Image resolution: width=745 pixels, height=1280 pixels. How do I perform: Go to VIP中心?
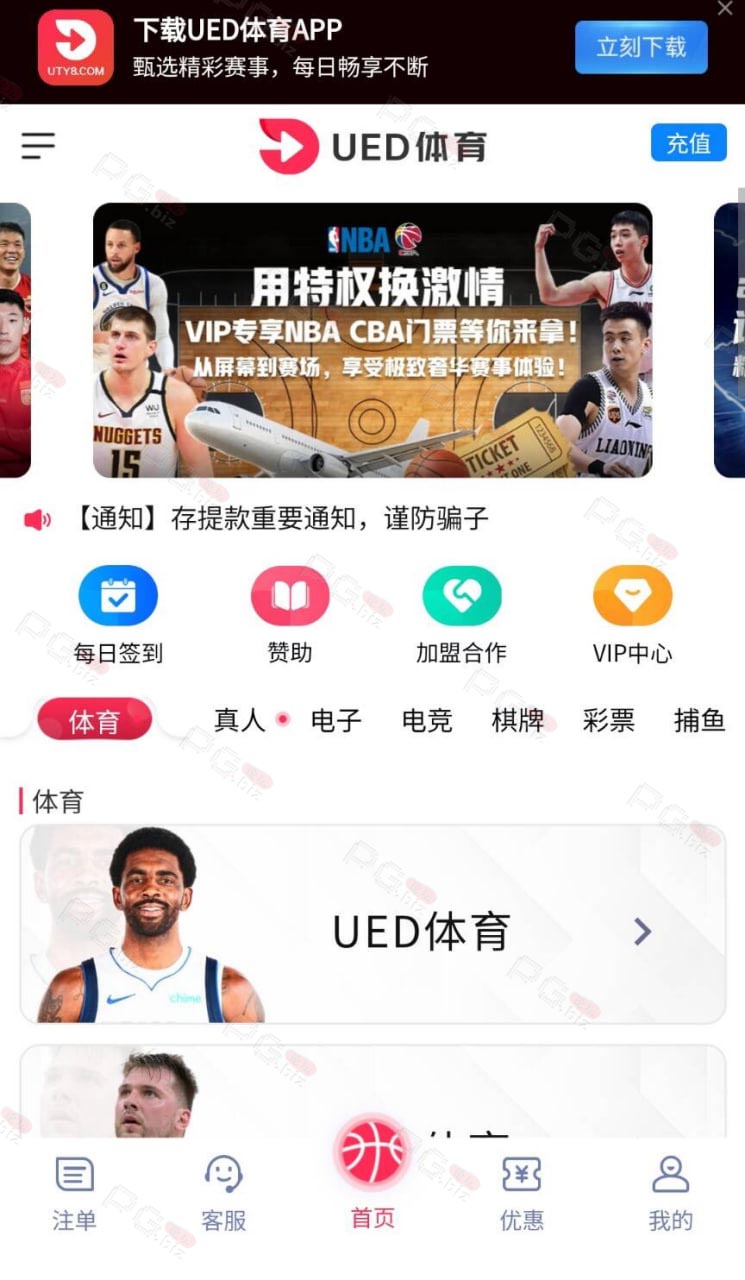pyautogui.click(x=632, y=616)
